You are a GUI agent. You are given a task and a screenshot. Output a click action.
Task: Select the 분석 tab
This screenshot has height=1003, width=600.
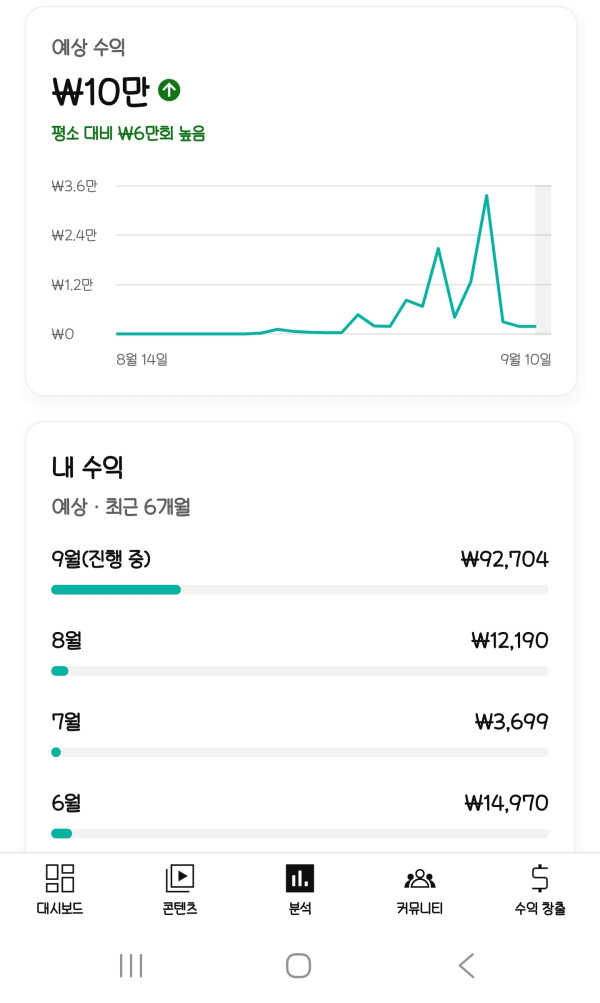click(300, 889)
